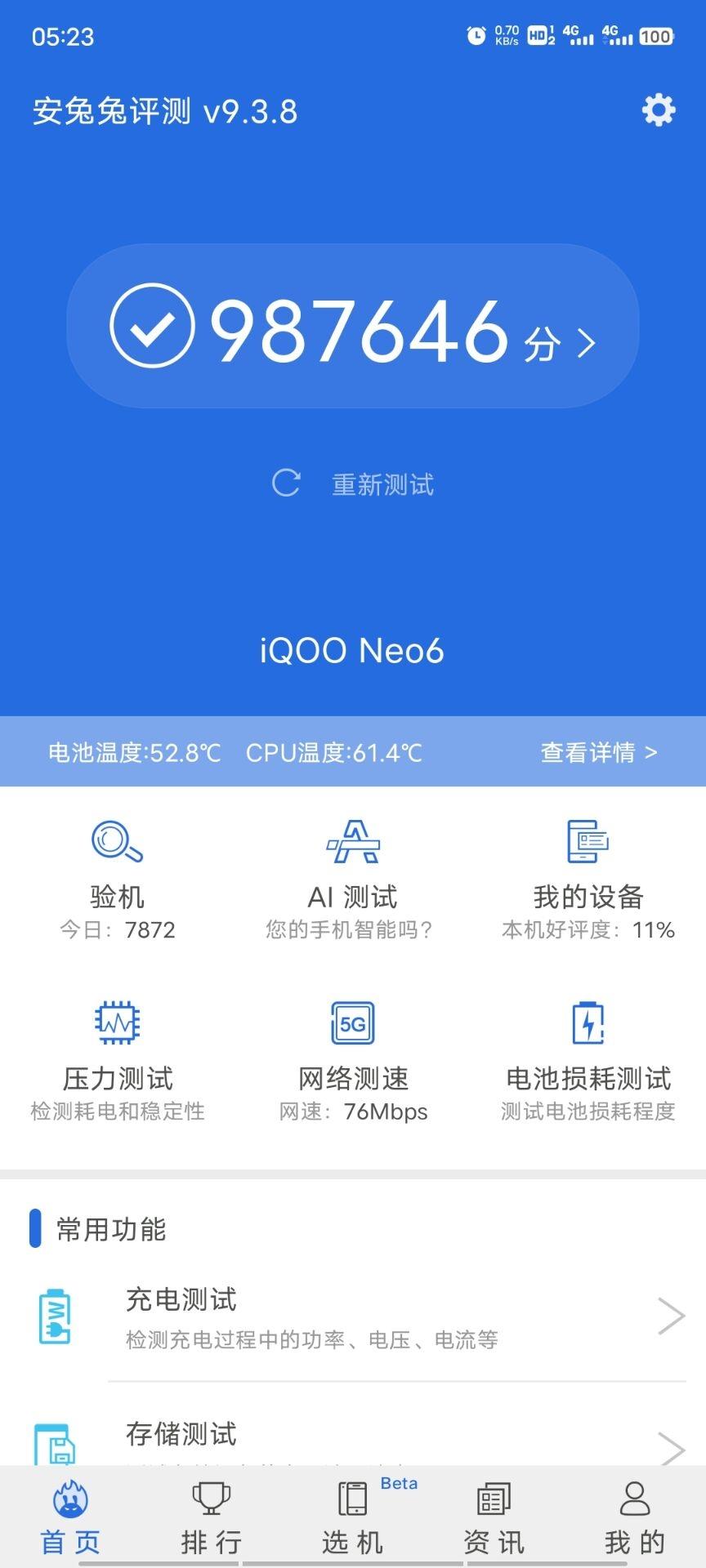Open the 充电测试 row
The image size is (706, 1568).
click(353, 1316)
